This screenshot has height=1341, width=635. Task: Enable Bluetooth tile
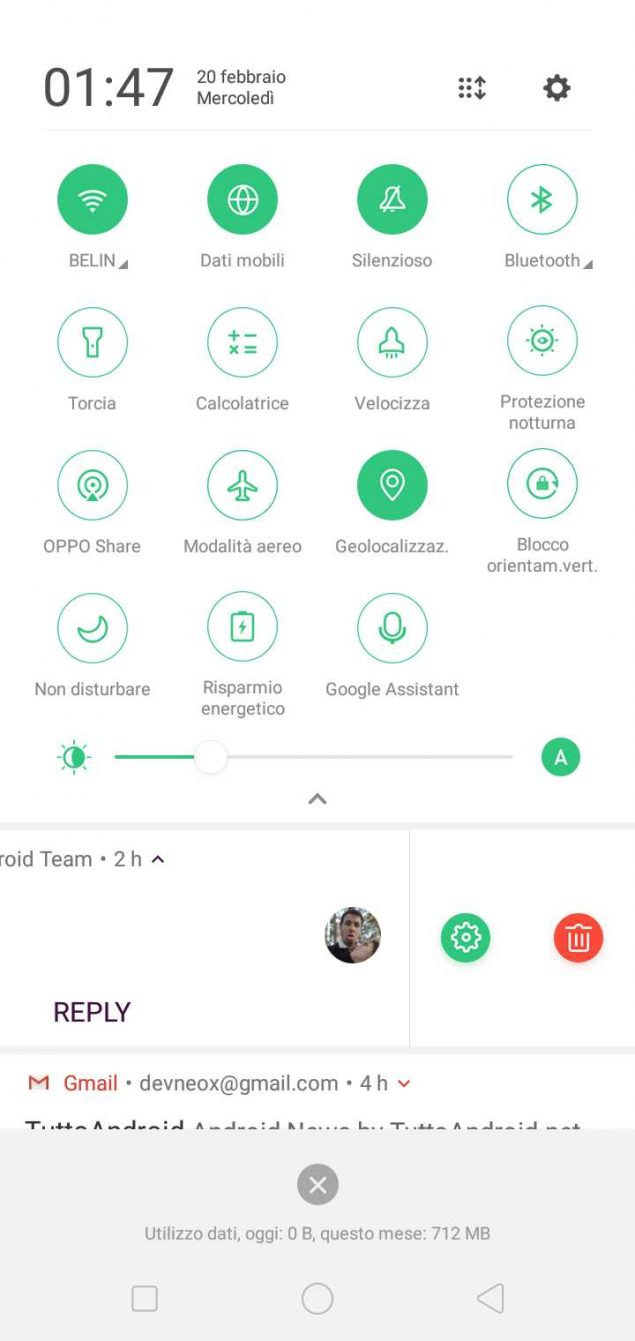(x=542, y=199)
